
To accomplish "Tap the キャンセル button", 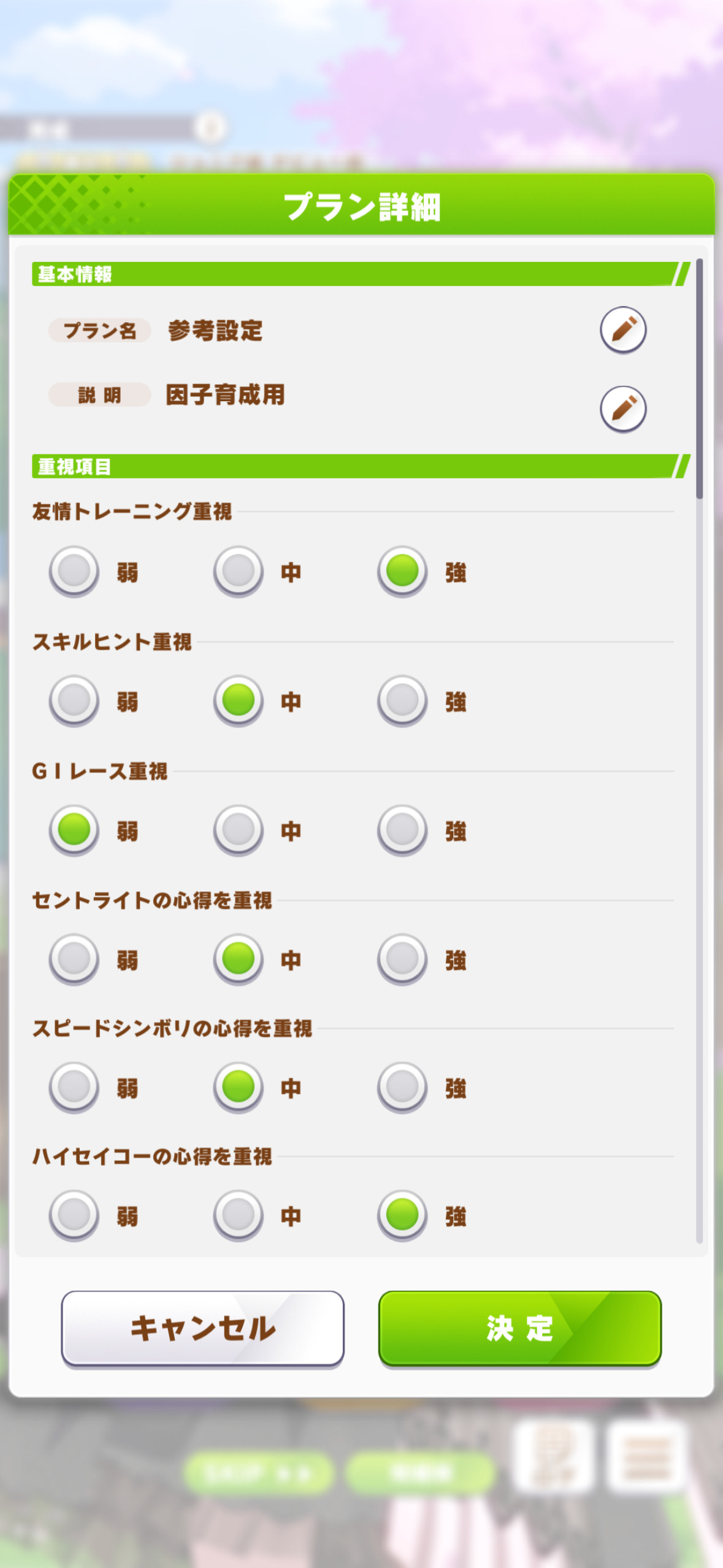I will tap(202, 1329).
